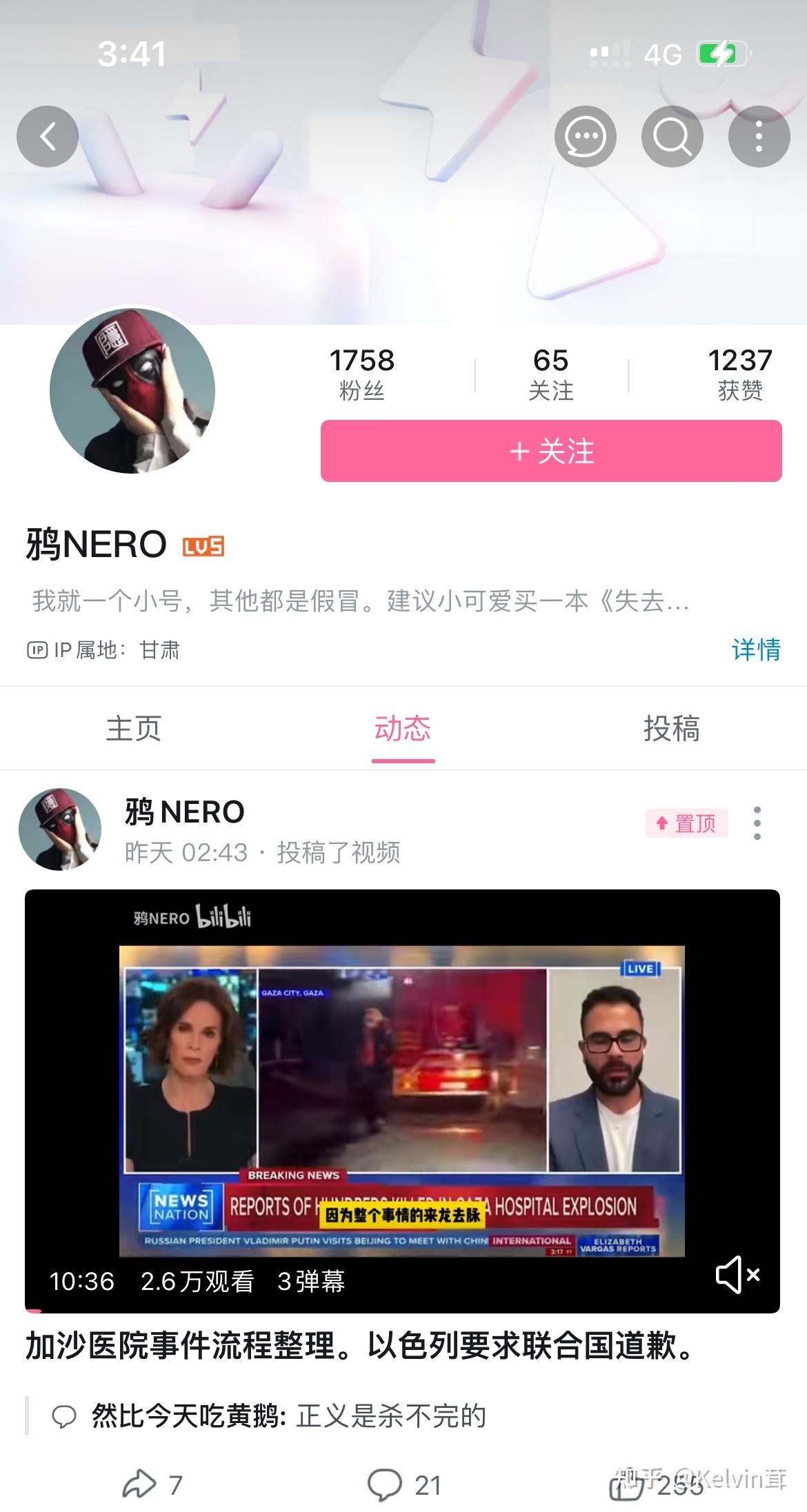Open search on this profile
Screen dimensions: 807x1512
click(x=672, y=137)
